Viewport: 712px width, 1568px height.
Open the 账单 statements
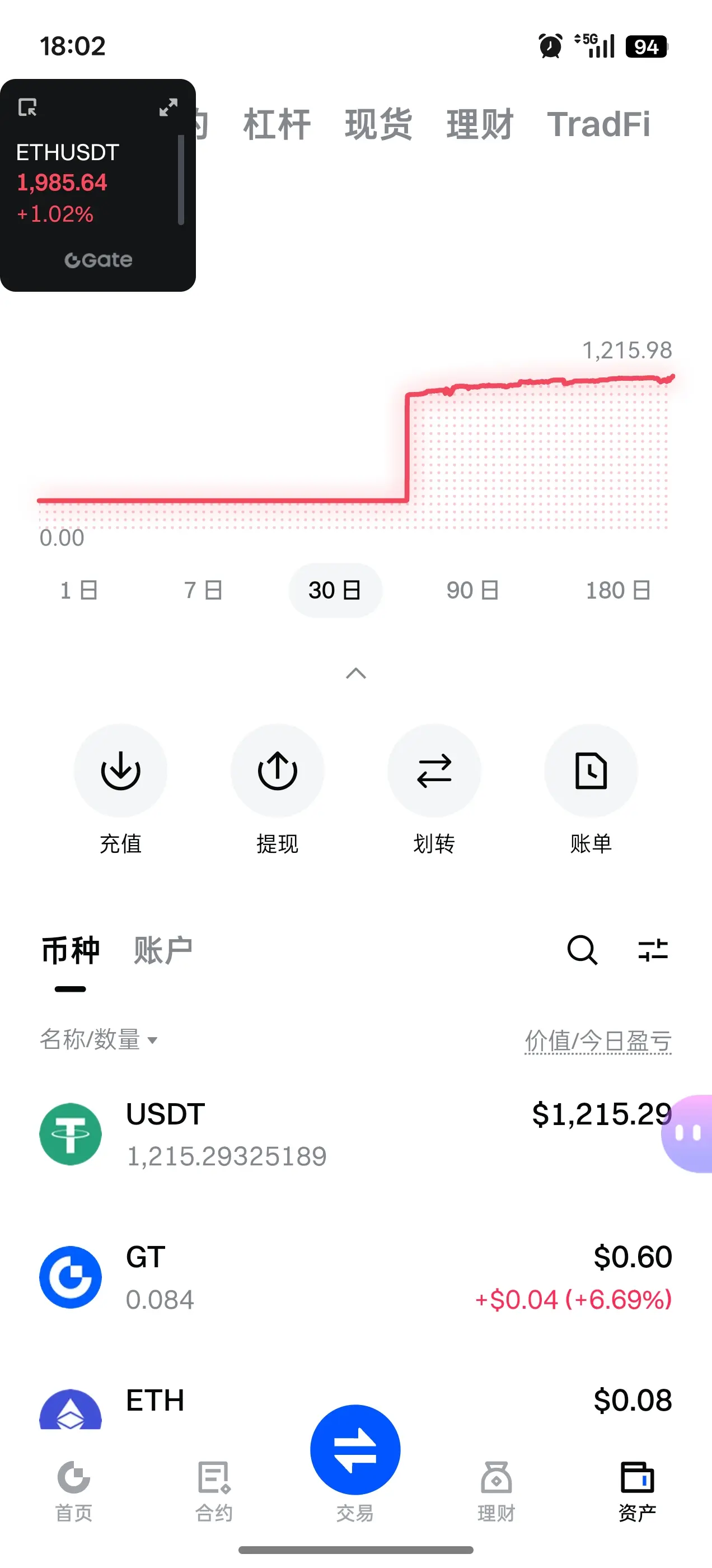coord(591,771)
